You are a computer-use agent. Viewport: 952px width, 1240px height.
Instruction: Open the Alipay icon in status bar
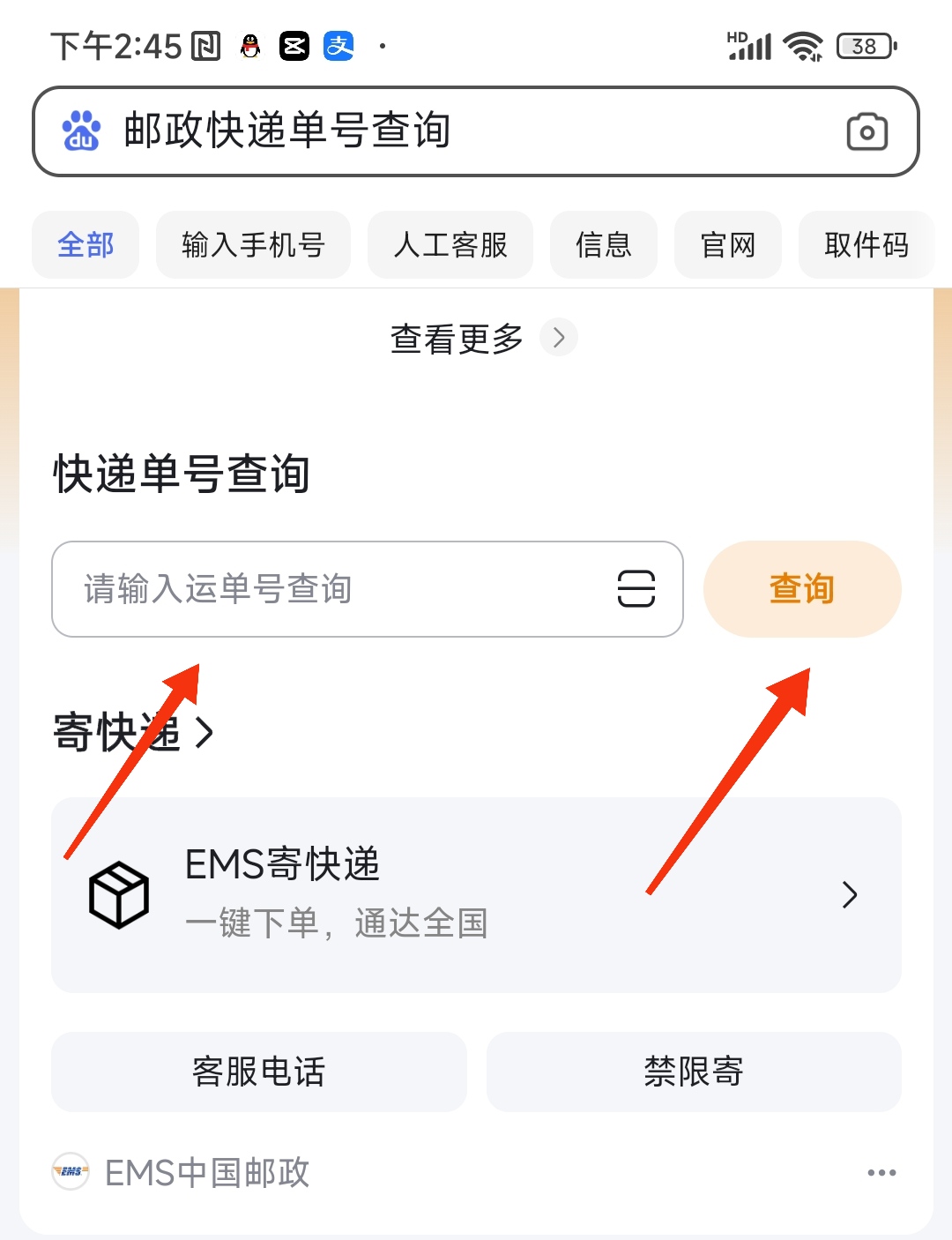(341, 45)
